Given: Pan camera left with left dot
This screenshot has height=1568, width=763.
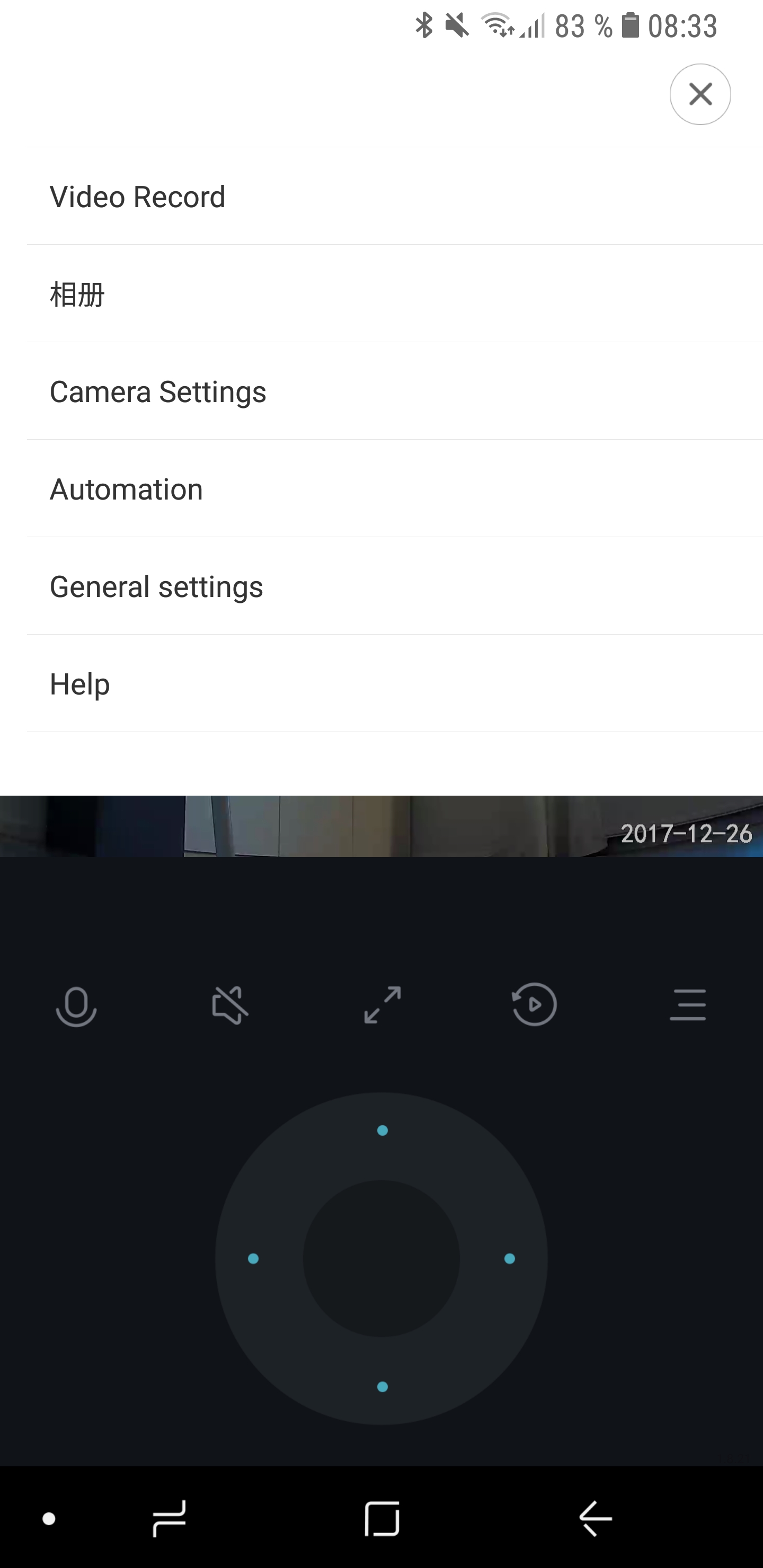Looking at the screenshot, I should (x=253, y=1259).
